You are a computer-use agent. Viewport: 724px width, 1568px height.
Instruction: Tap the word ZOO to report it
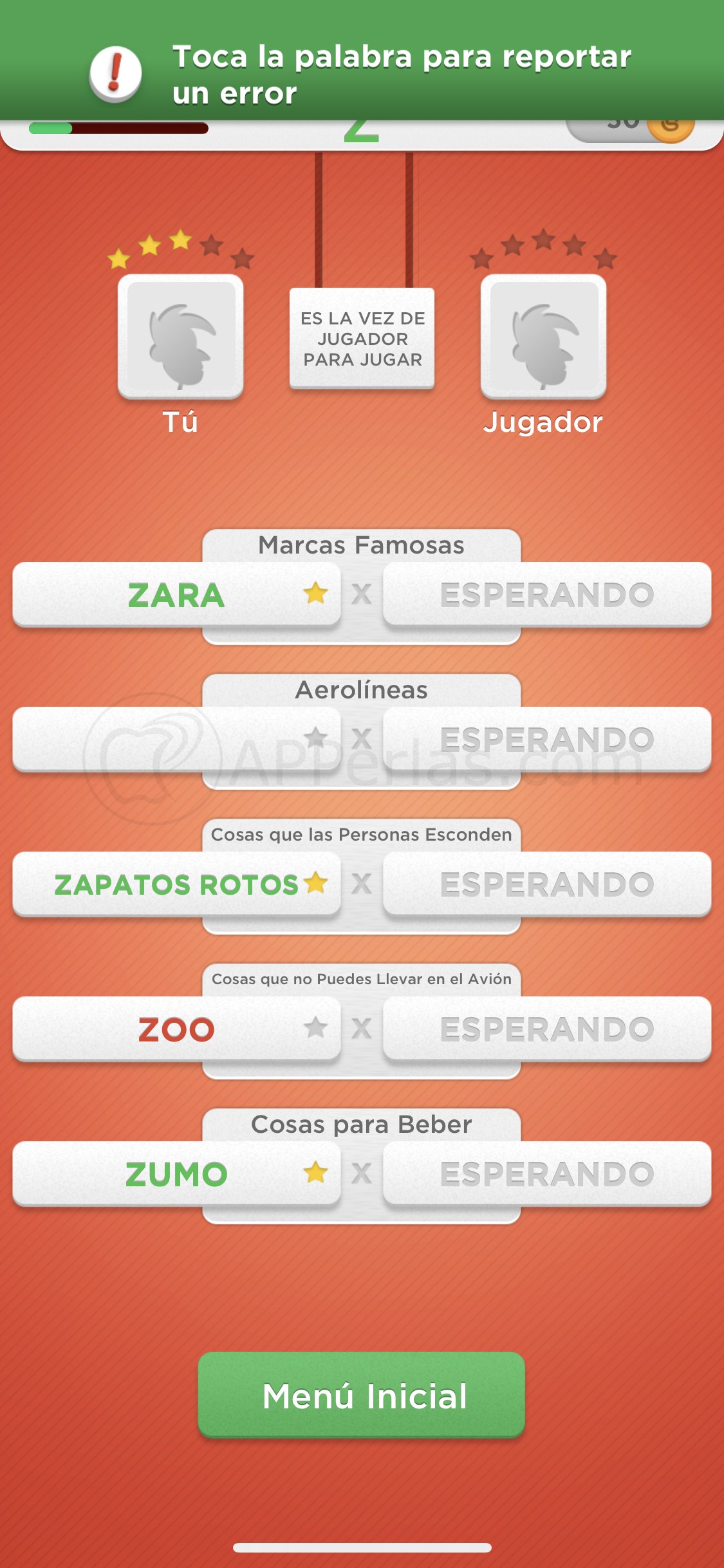(x=176, y=1029)
